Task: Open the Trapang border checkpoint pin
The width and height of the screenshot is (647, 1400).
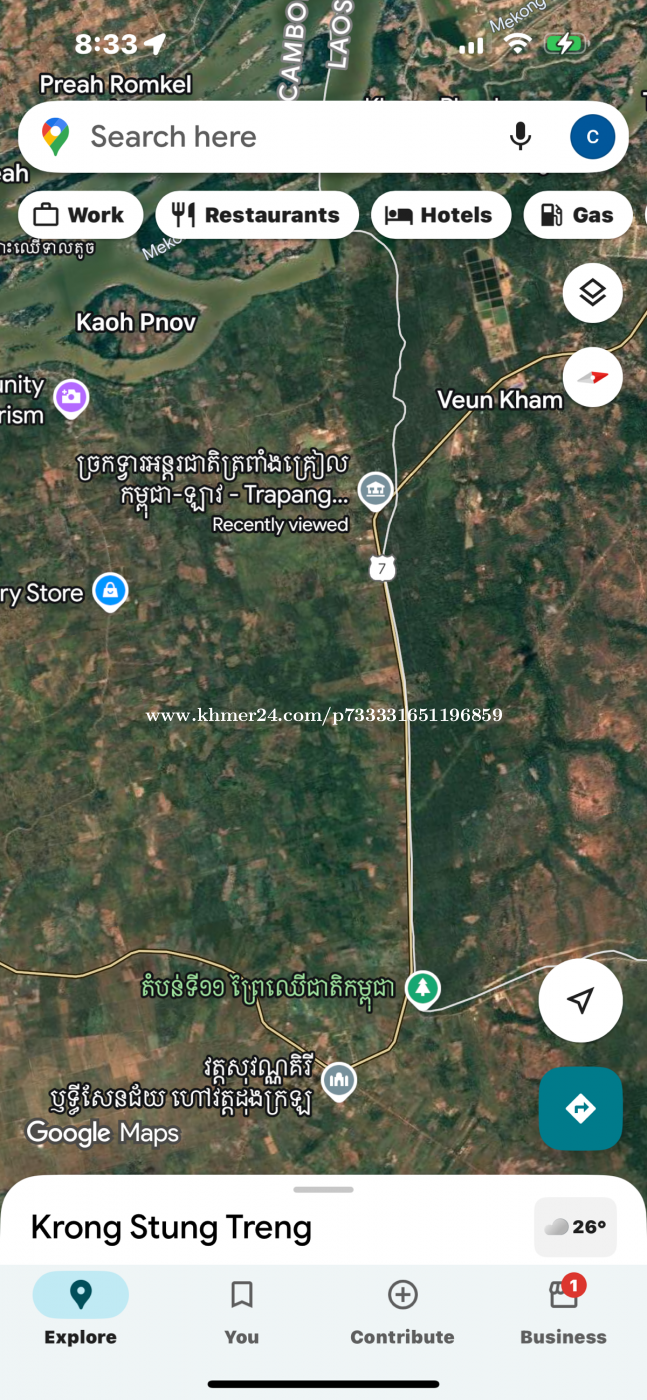Action: click(x=376, y=489)
